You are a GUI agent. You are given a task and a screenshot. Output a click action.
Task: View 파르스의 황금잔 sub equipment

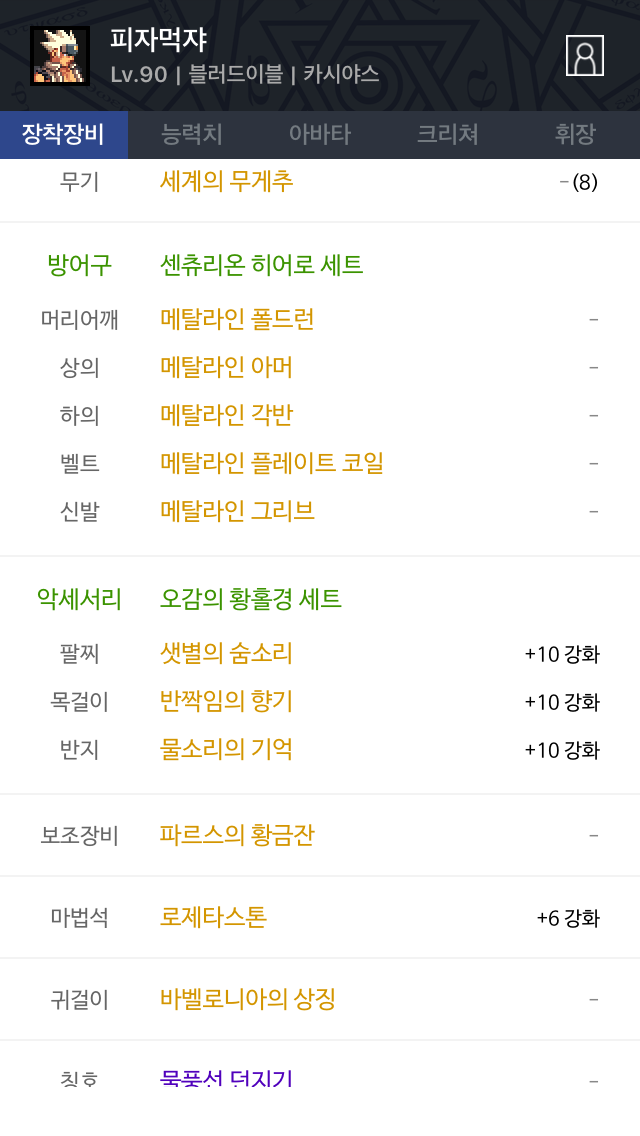pyautogui.click(x=237, y=835)
